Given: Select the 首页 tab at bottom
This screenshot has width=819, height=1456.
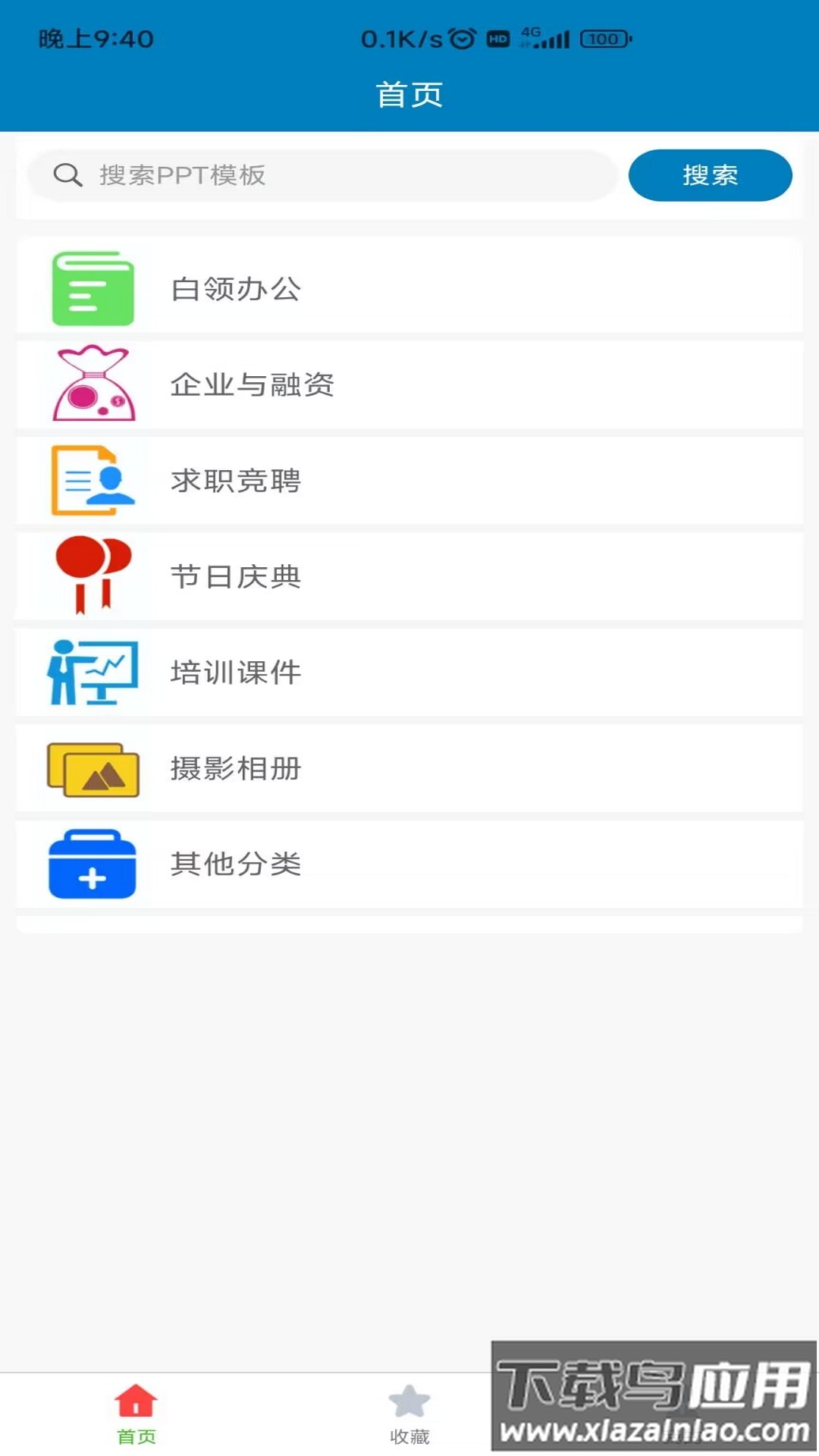Looking at the screenshot, I should pyautogui.click(x=135, y=1410).
